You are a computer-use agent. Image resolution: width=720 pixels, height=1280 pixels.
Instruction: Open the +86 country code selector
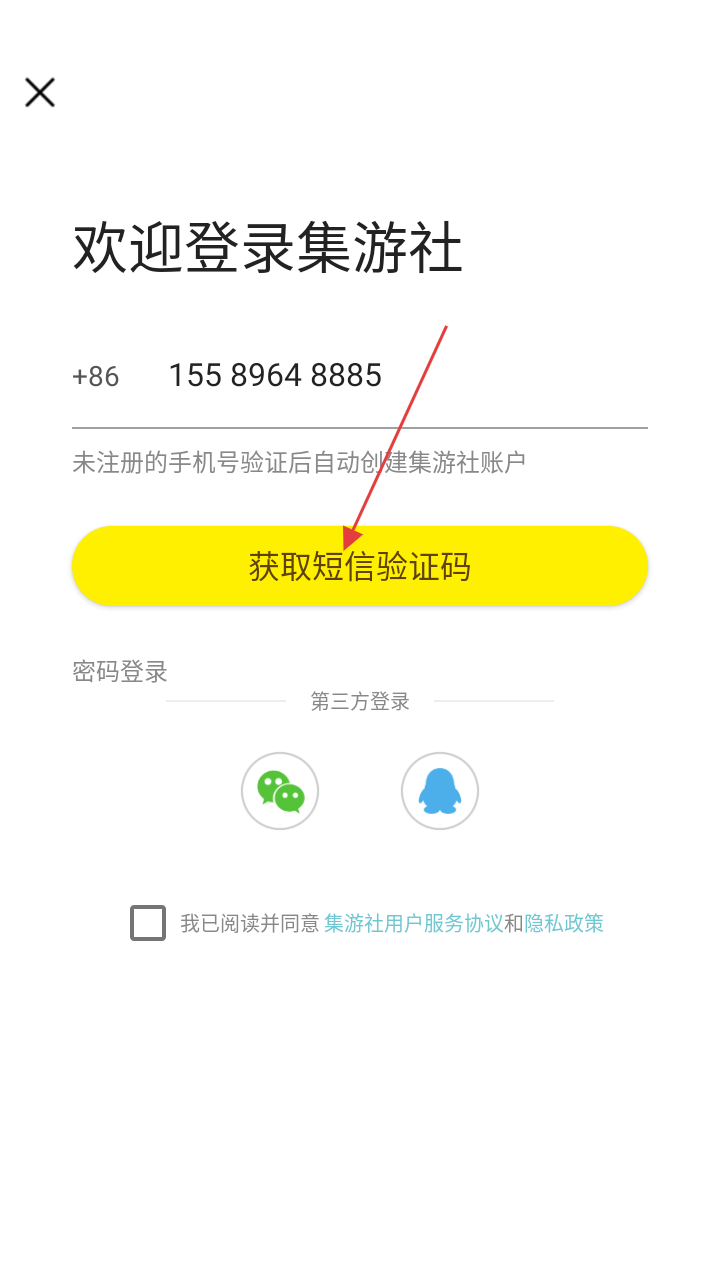(96, 377)
